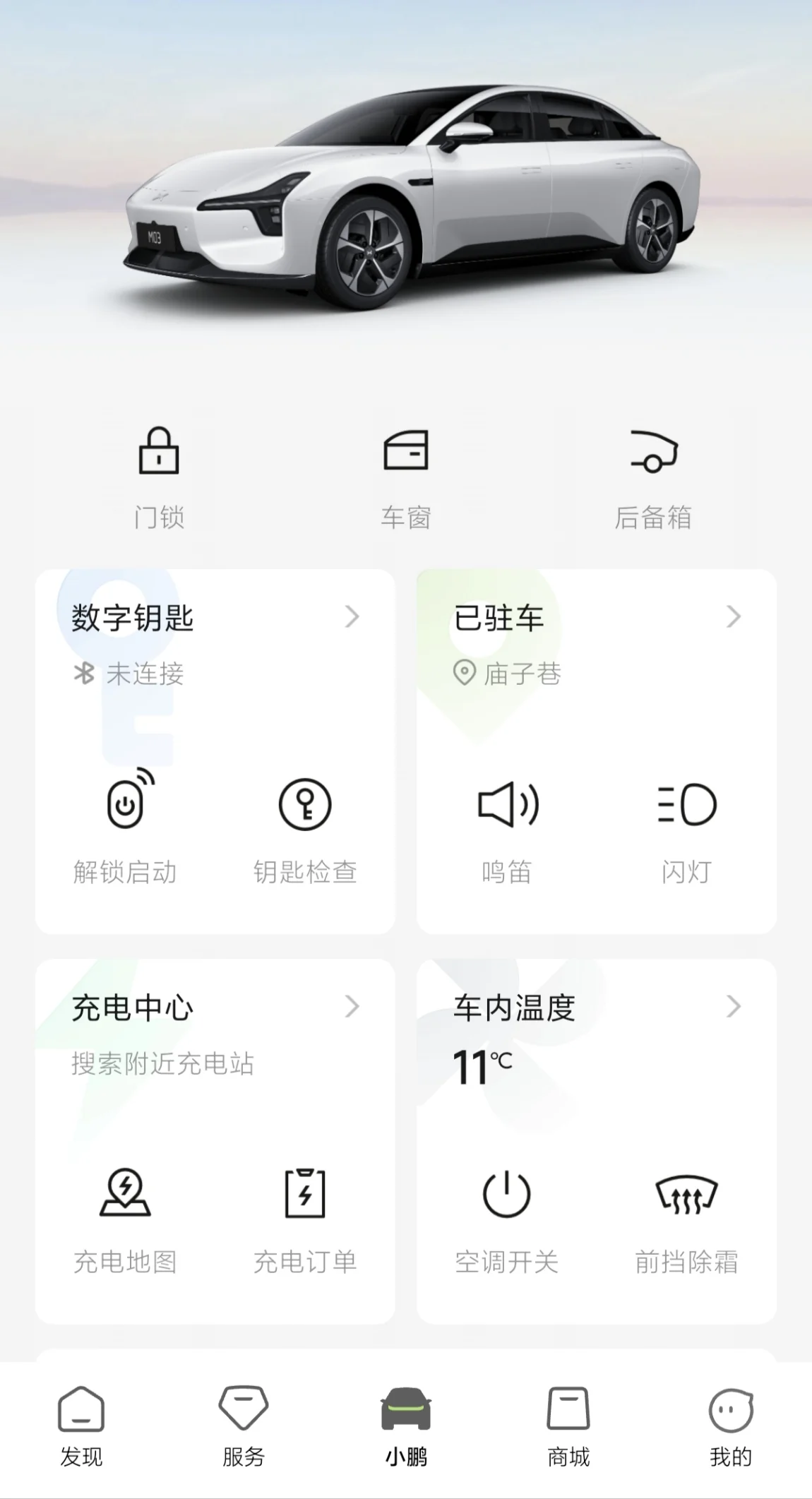Open the 车窗 window control
The height and width of the screenshot is (1499, 812).
tap(406, 476)
